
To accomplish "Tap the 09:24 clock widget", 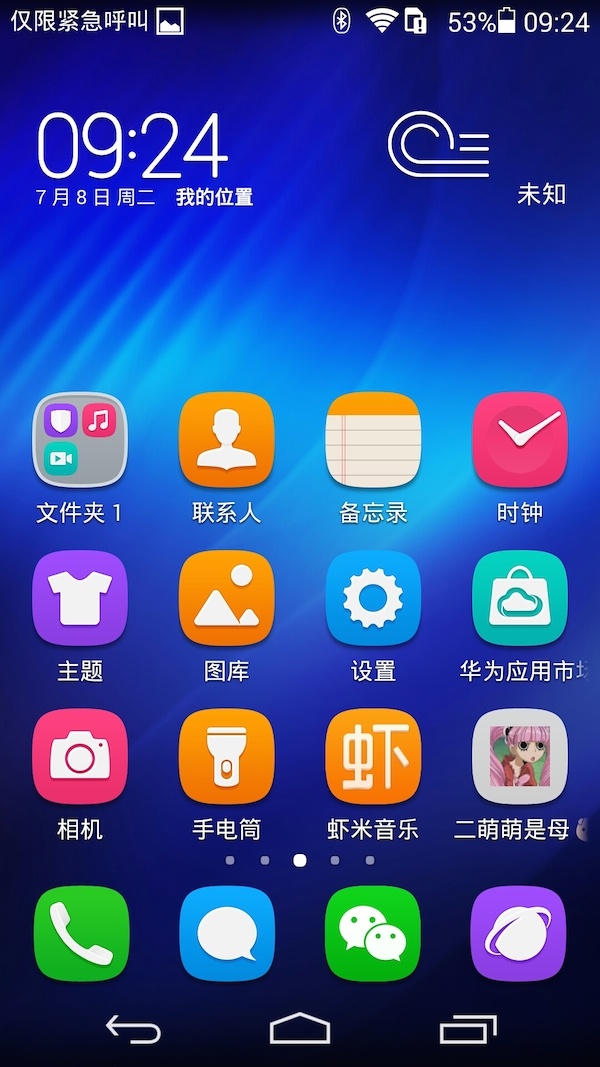I will coord(132,147).
